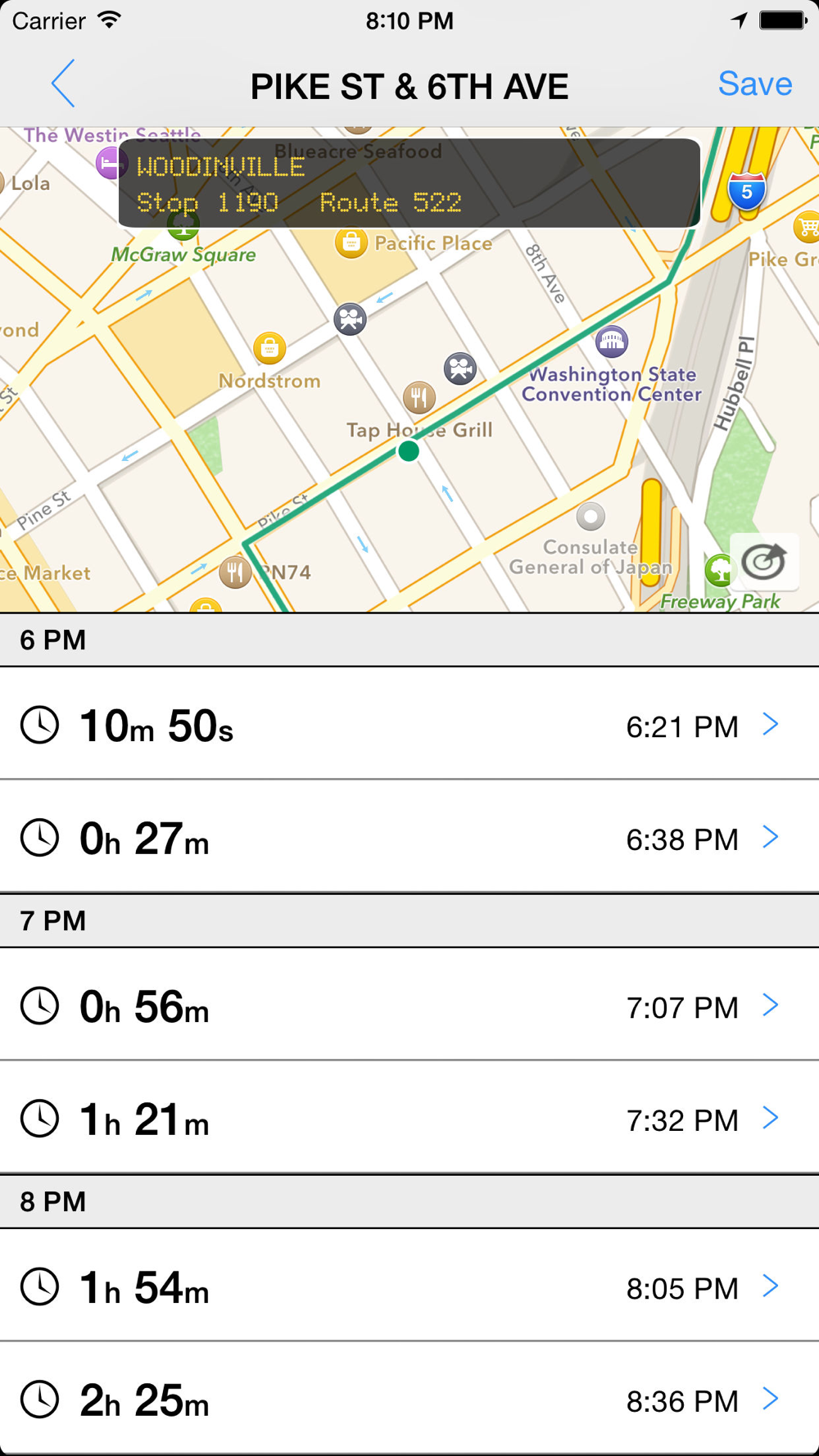Viewport: 819px width, 1456px height.
Task: Recenter the map with the location button
Action: 763,562
